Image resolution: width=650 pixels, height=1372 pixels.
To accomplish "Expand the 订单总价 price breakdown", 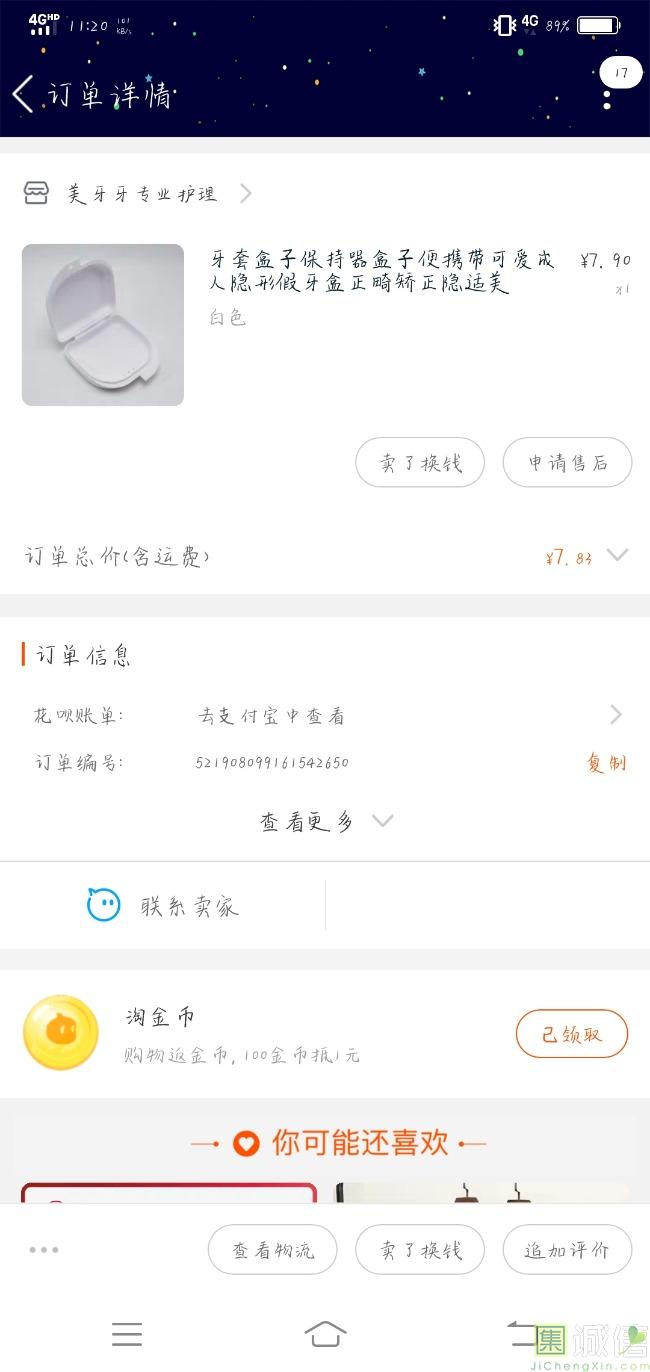I will coord(617,556).
